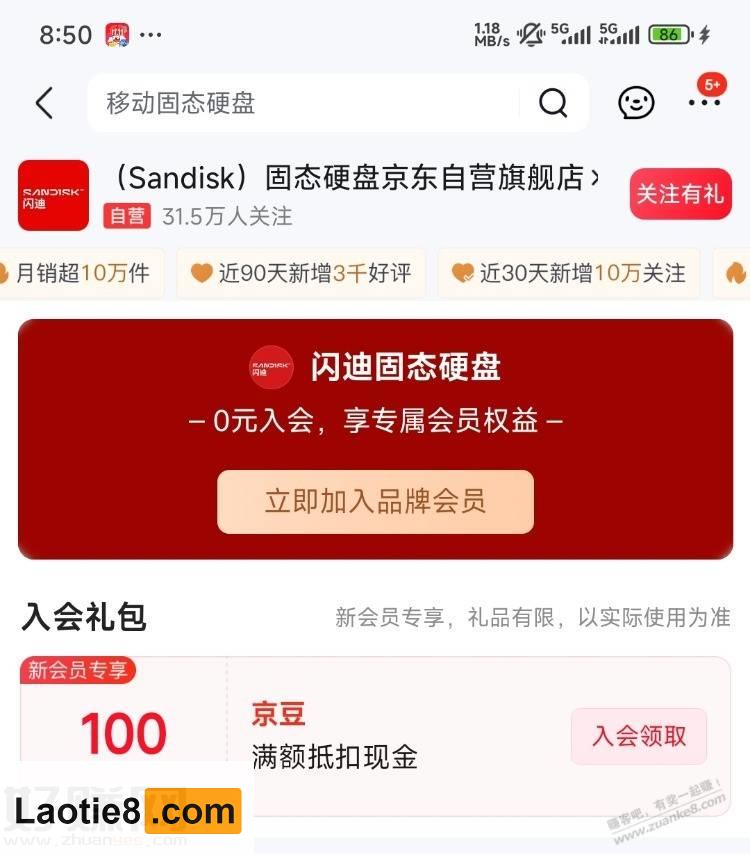Tap the 近90天新增3千好评 chip

pyautogui.click(x=301, y=274)
